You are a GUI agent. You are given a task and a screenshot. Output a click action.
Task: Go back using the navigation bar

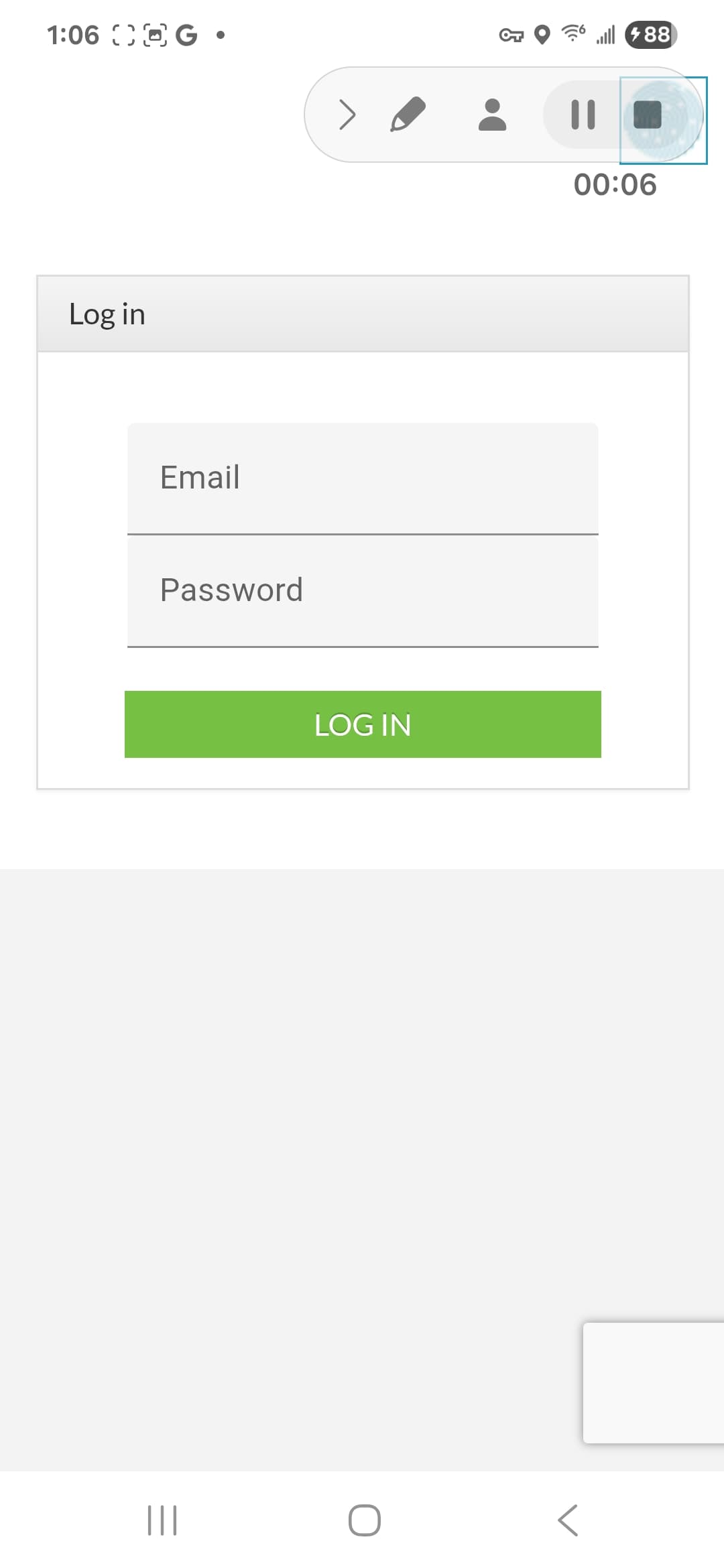tap(568, 1520)
